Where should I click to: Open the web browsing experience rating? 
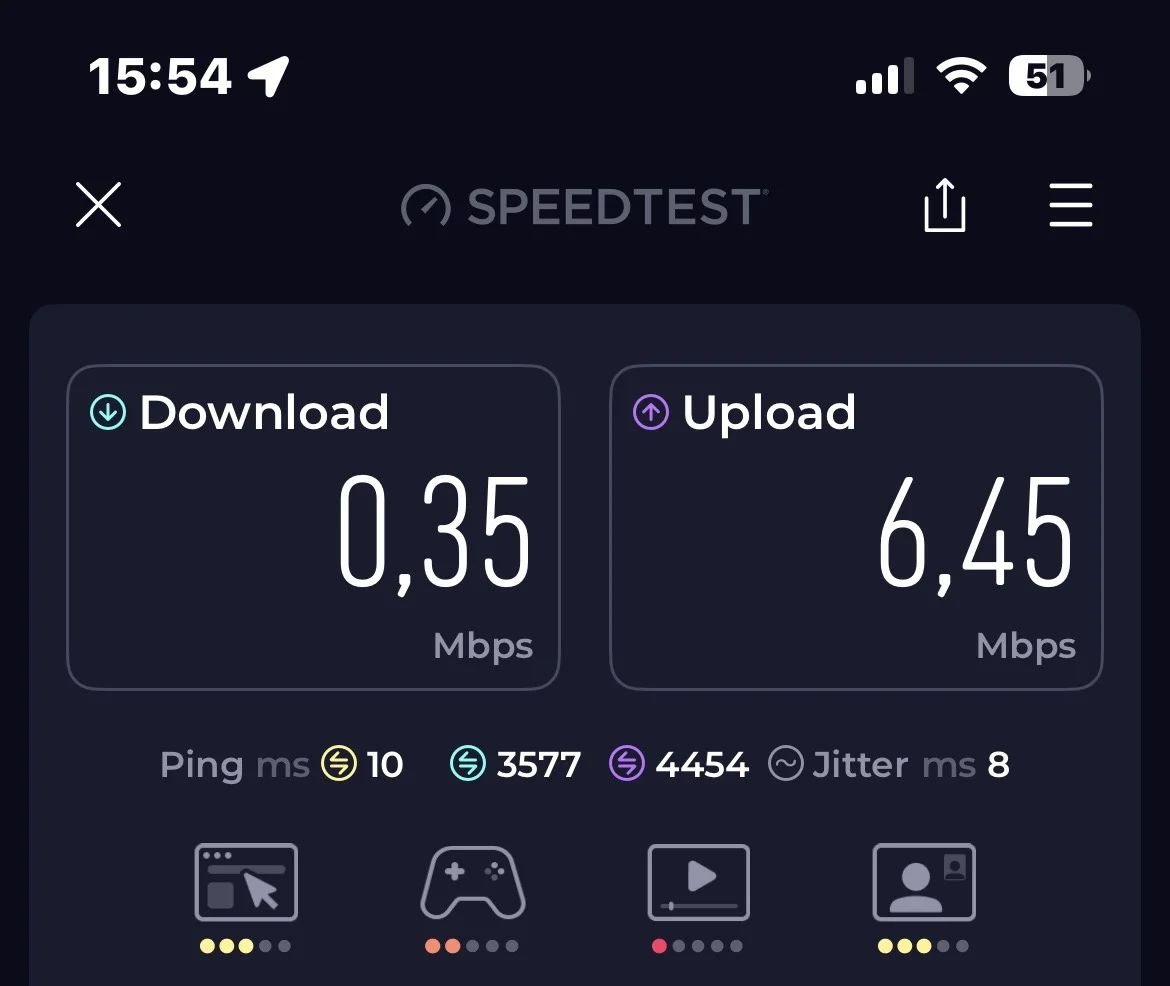click(246, 884)
